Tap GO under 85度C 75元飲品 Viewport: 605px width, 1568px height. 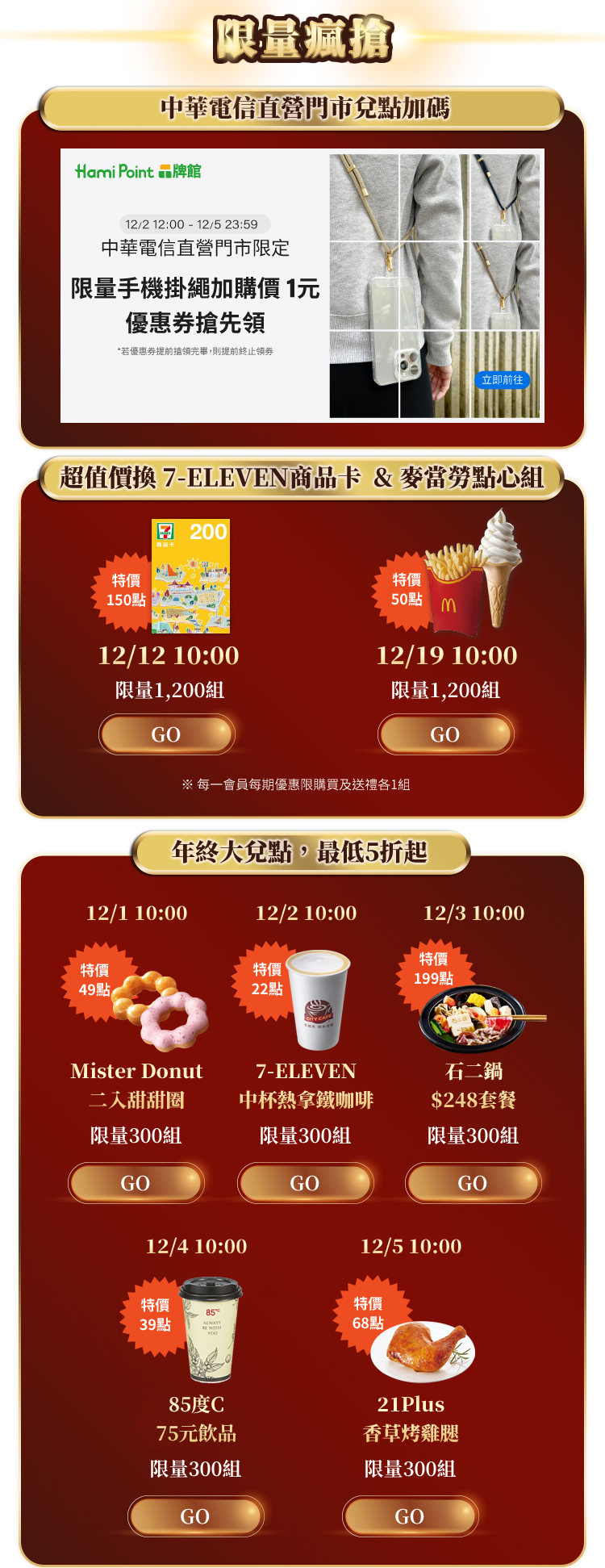click(x=195, y=1516)
